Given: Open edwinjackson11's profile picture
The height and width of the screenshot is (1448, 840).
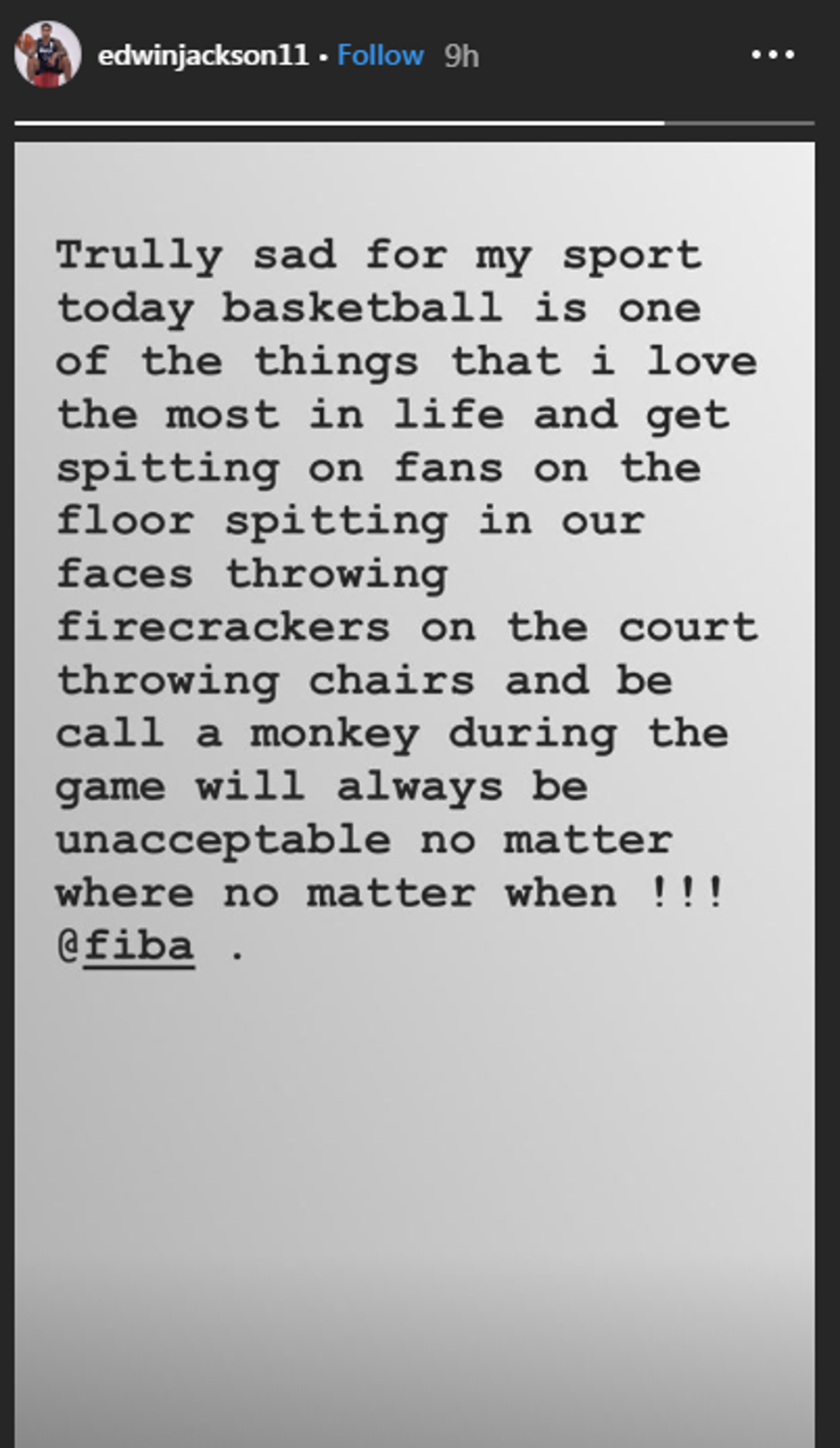Looking at the screenshot, I should tap(48, 55).
